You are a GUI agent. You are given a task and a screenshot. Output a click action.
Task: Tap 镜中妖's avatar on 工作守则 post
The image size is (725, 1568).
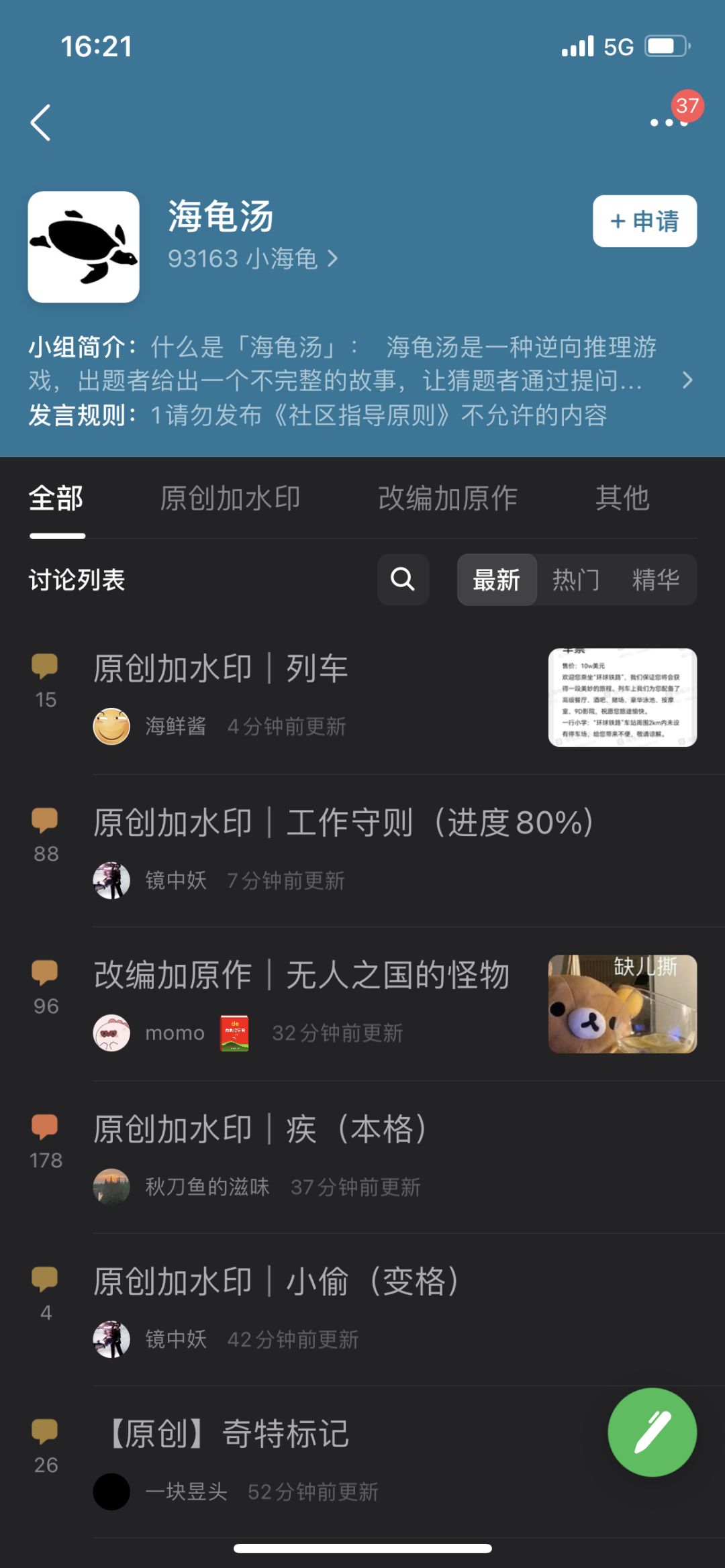(112, 881)
